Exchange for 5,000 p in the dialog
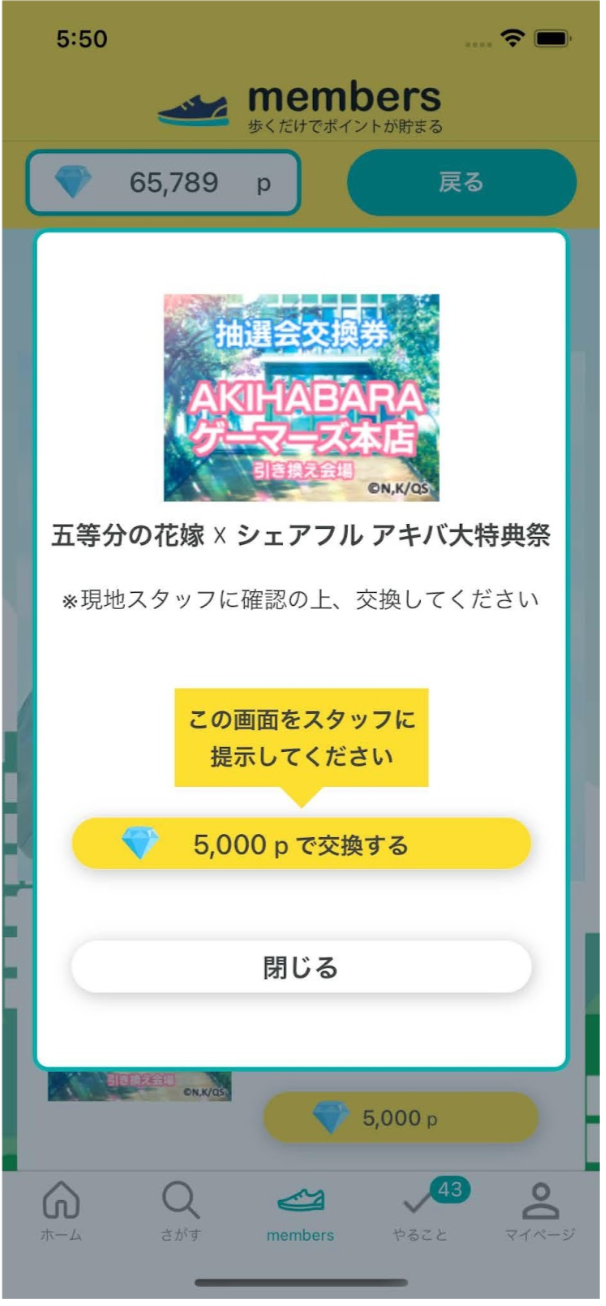 301,844
